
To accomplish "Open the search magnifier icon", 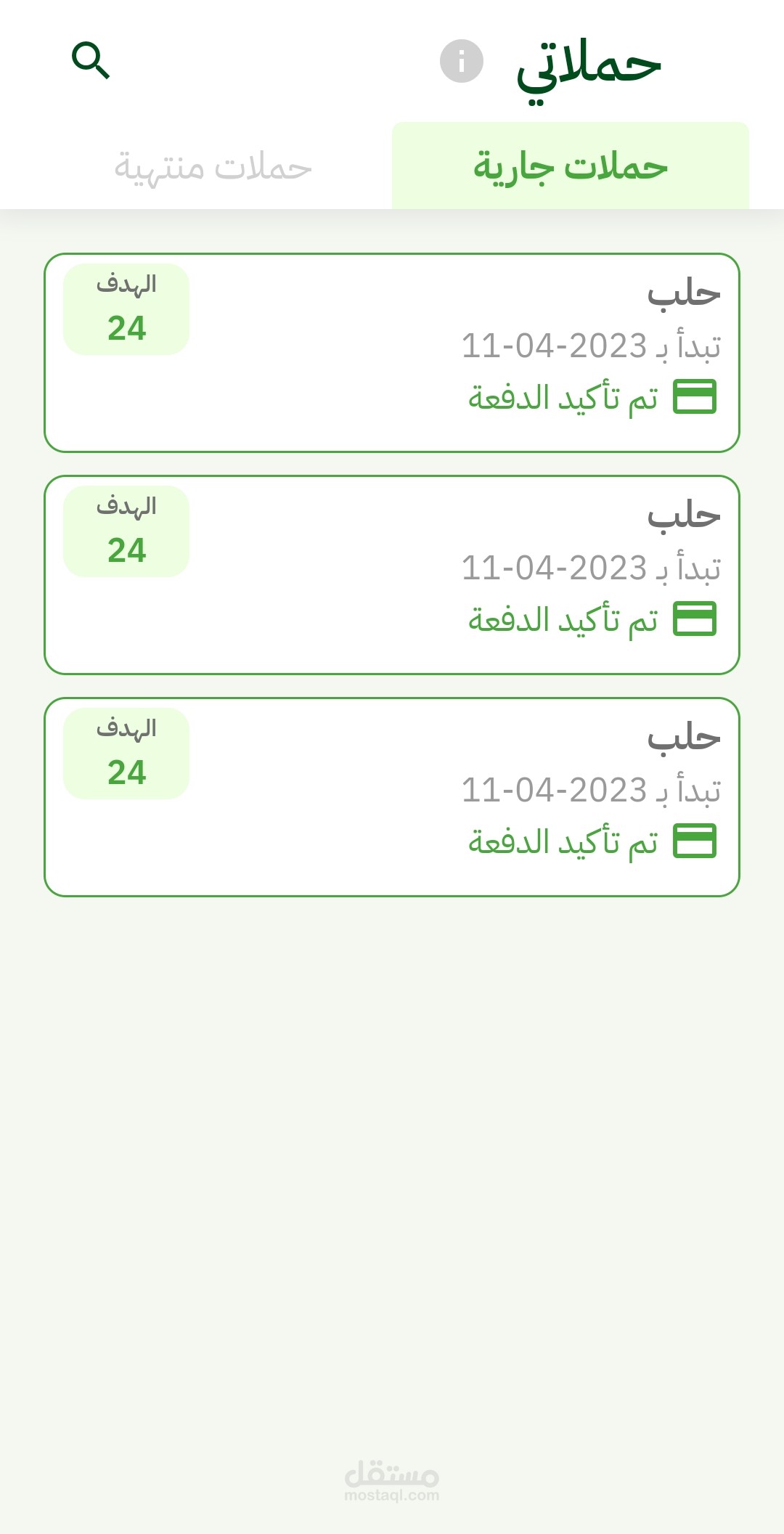I will coord(91,60).
